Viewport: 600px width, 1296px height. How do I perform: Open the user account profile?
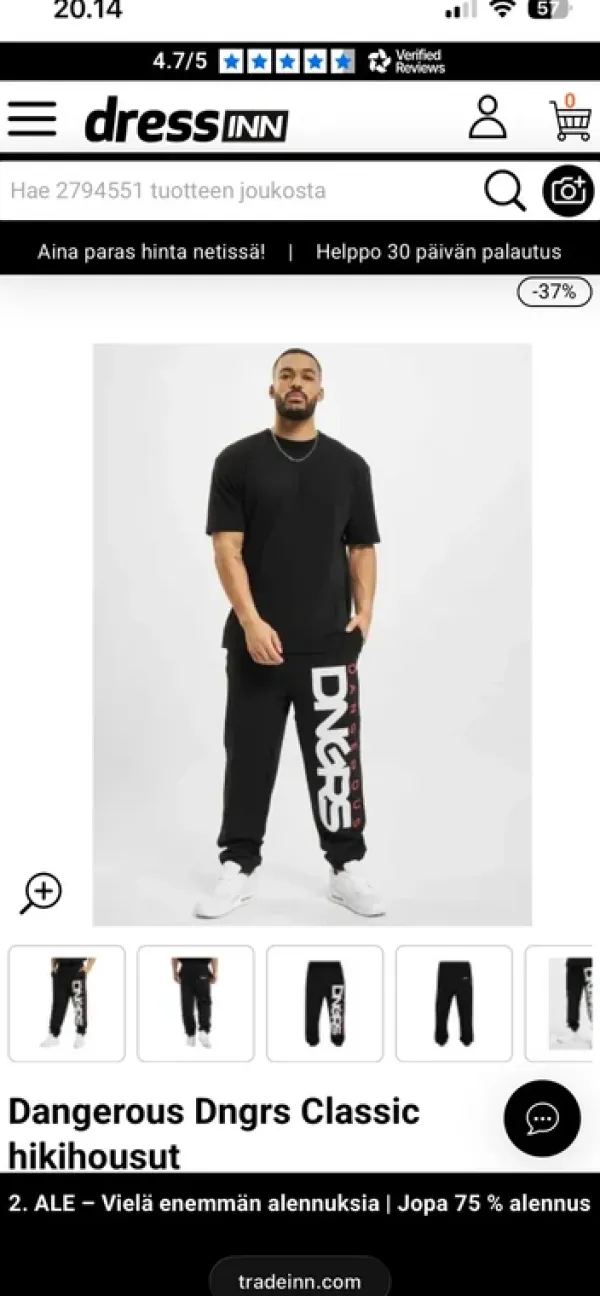pyautogui.click(x=488, y=118)
